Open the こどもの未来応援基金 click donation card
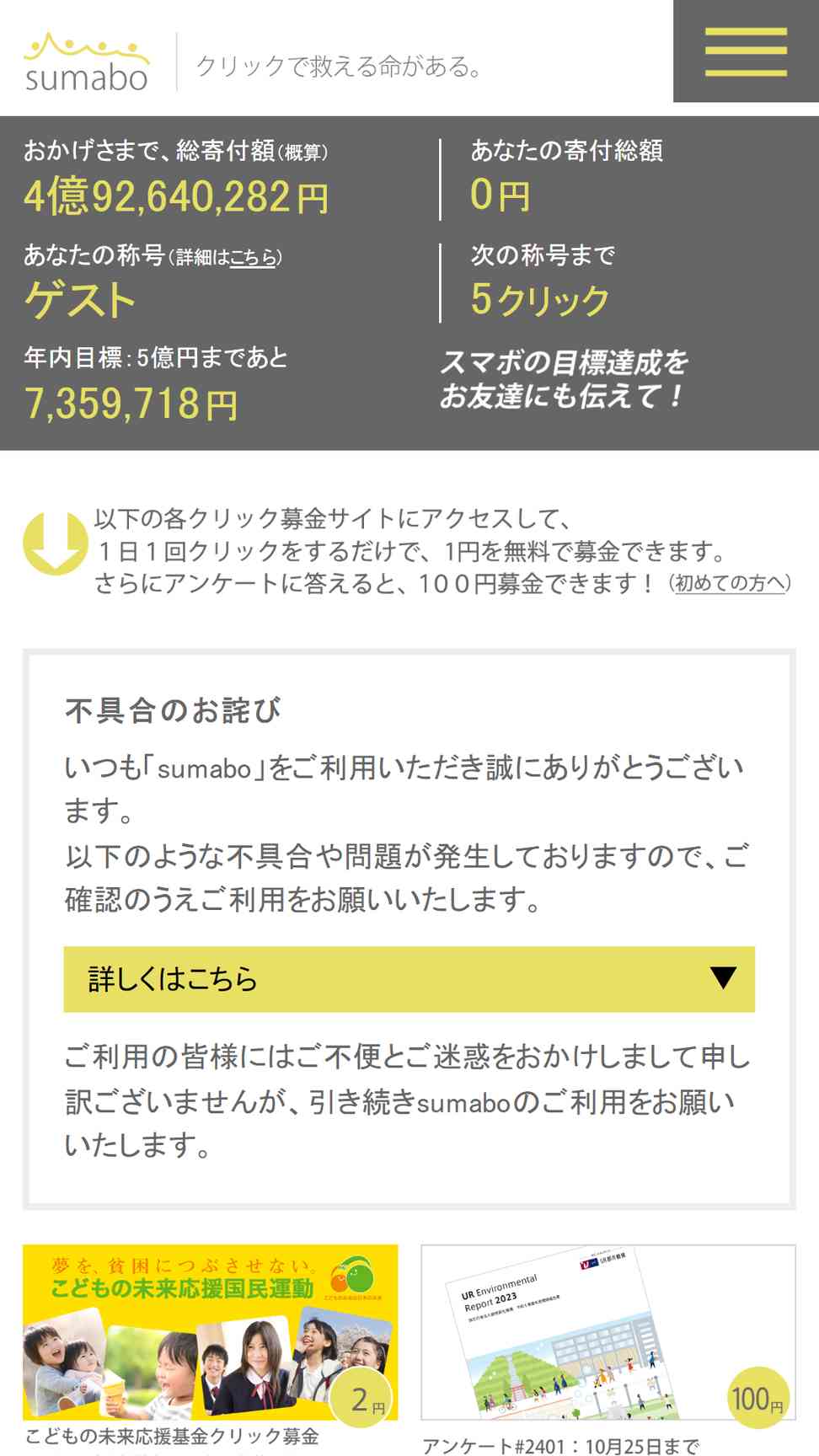Image resolution: width=819 pixels, height=1456 pixels. (211, 1348)
